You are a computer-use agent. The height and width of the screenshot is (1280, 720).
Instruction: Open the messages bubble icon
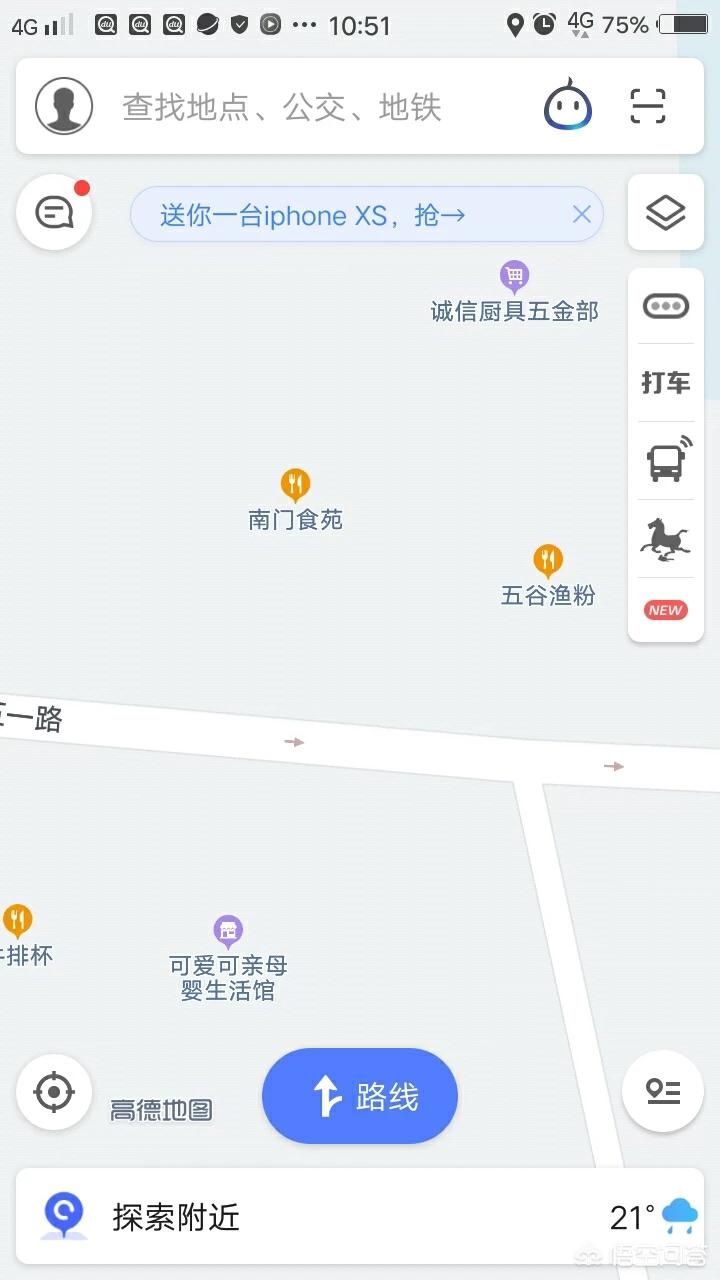(x=53, y=212)
